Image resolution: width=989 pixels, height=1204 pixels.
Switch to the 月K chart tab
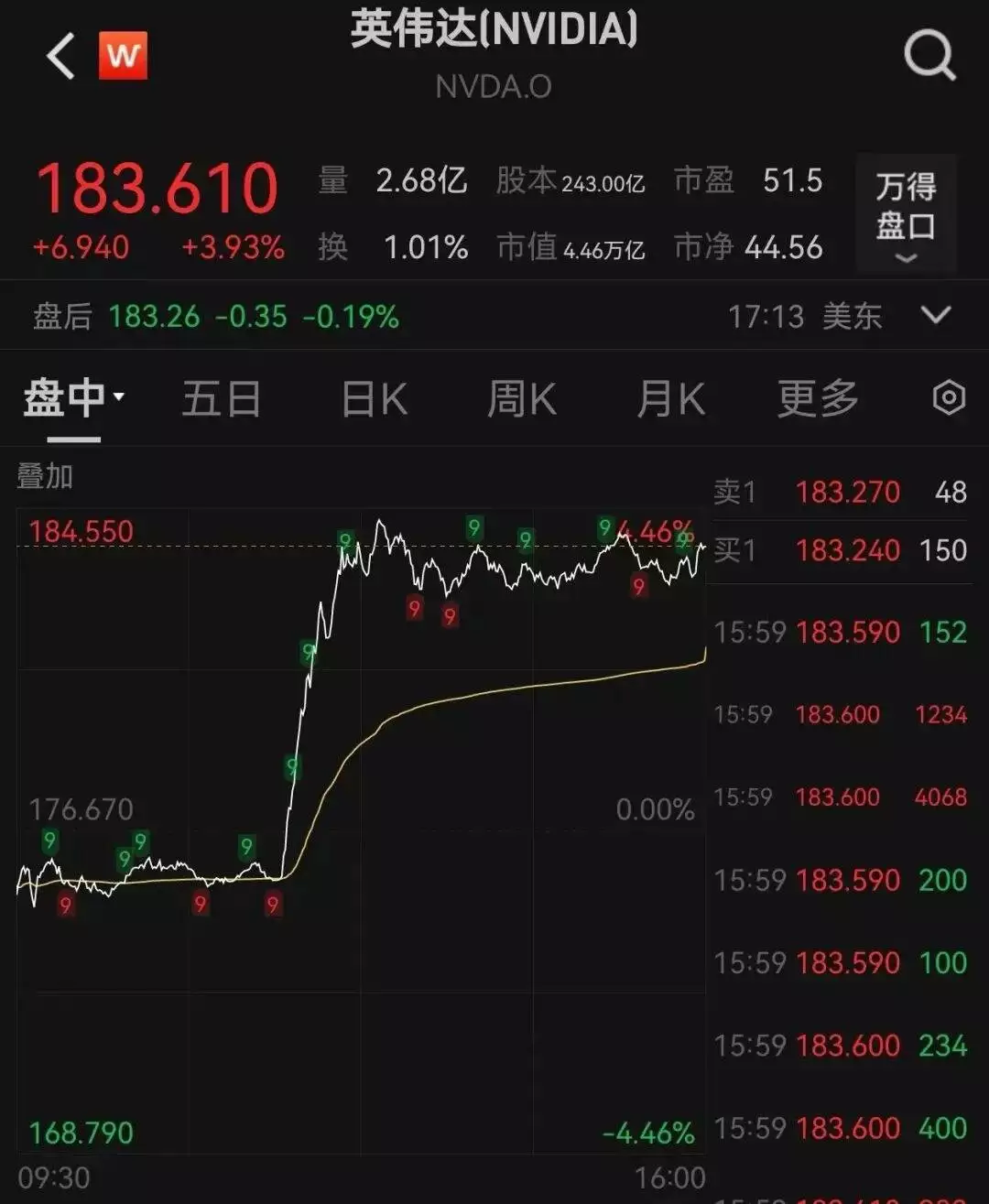(670, 399)
